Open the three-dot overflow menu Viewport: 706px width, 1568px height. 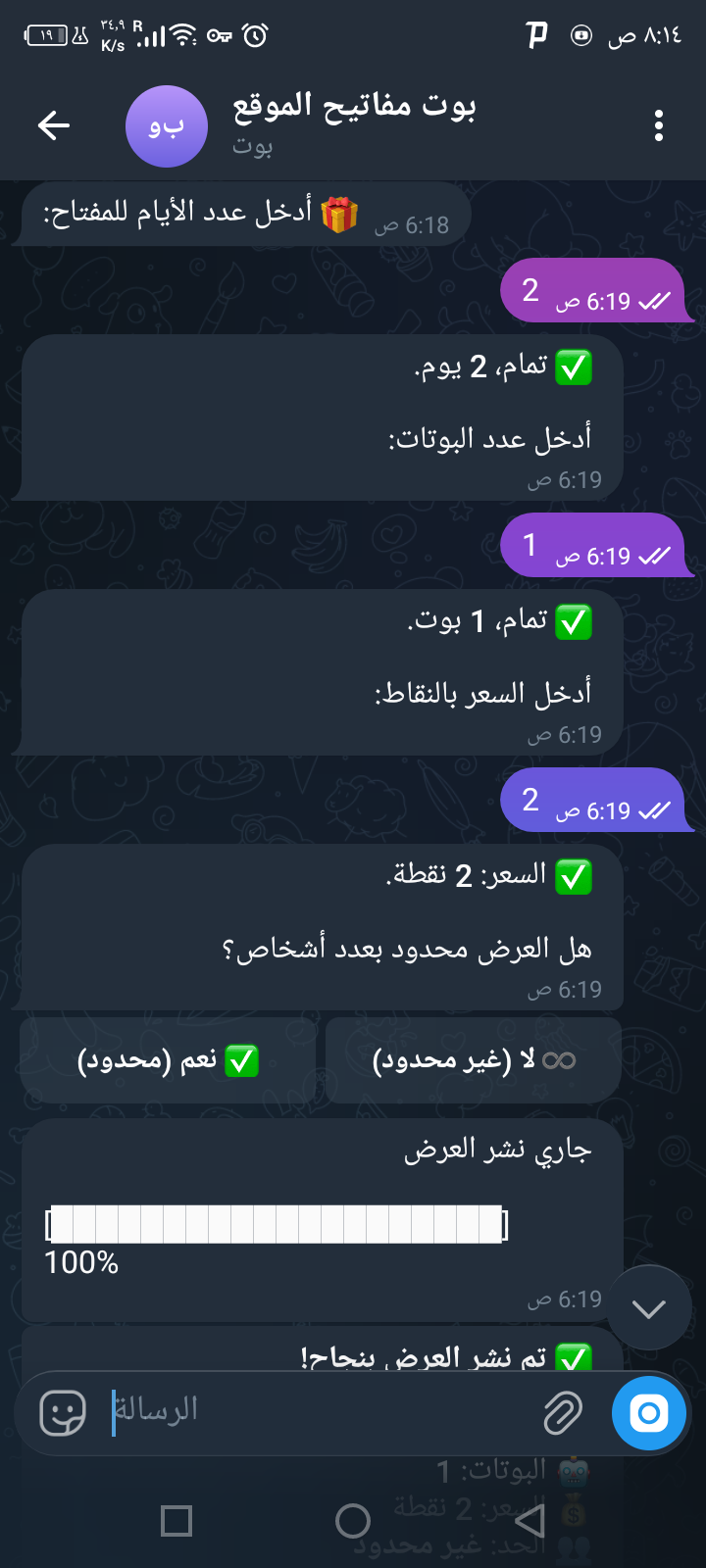pos(658,125)
